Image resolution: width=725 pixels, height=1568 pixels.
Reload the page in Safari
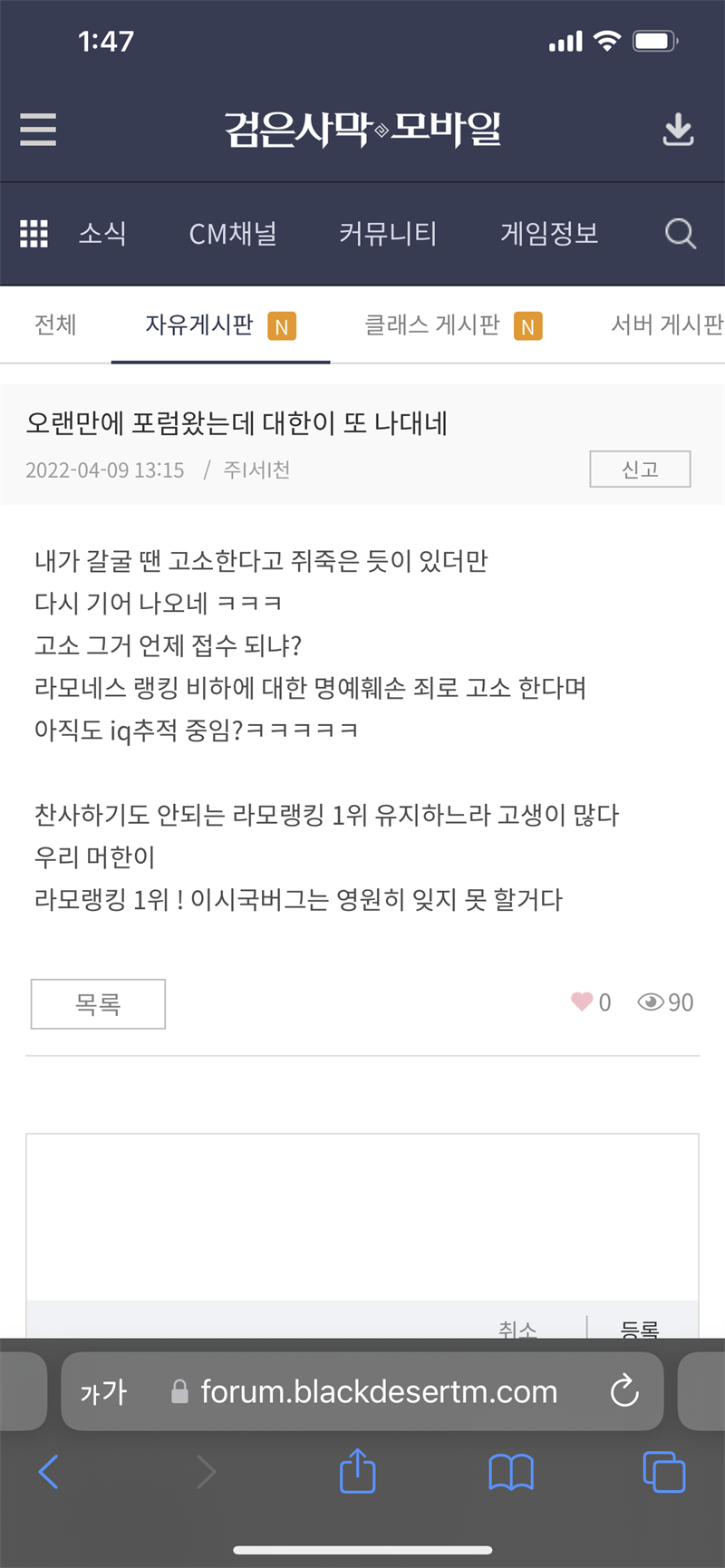pyautogui.click(x=624, y=1391)
